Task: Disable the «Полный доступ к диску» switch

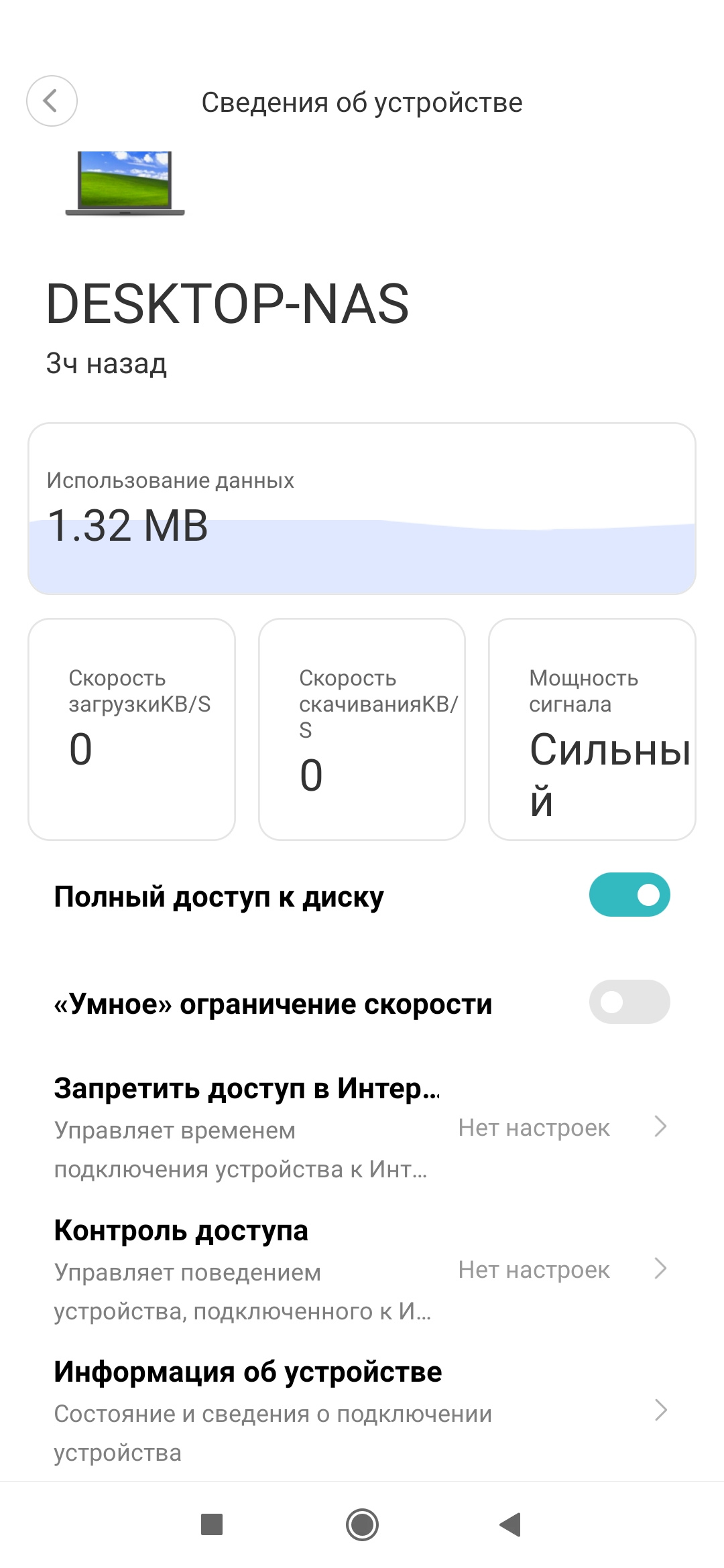Action: tap(629, 895)
